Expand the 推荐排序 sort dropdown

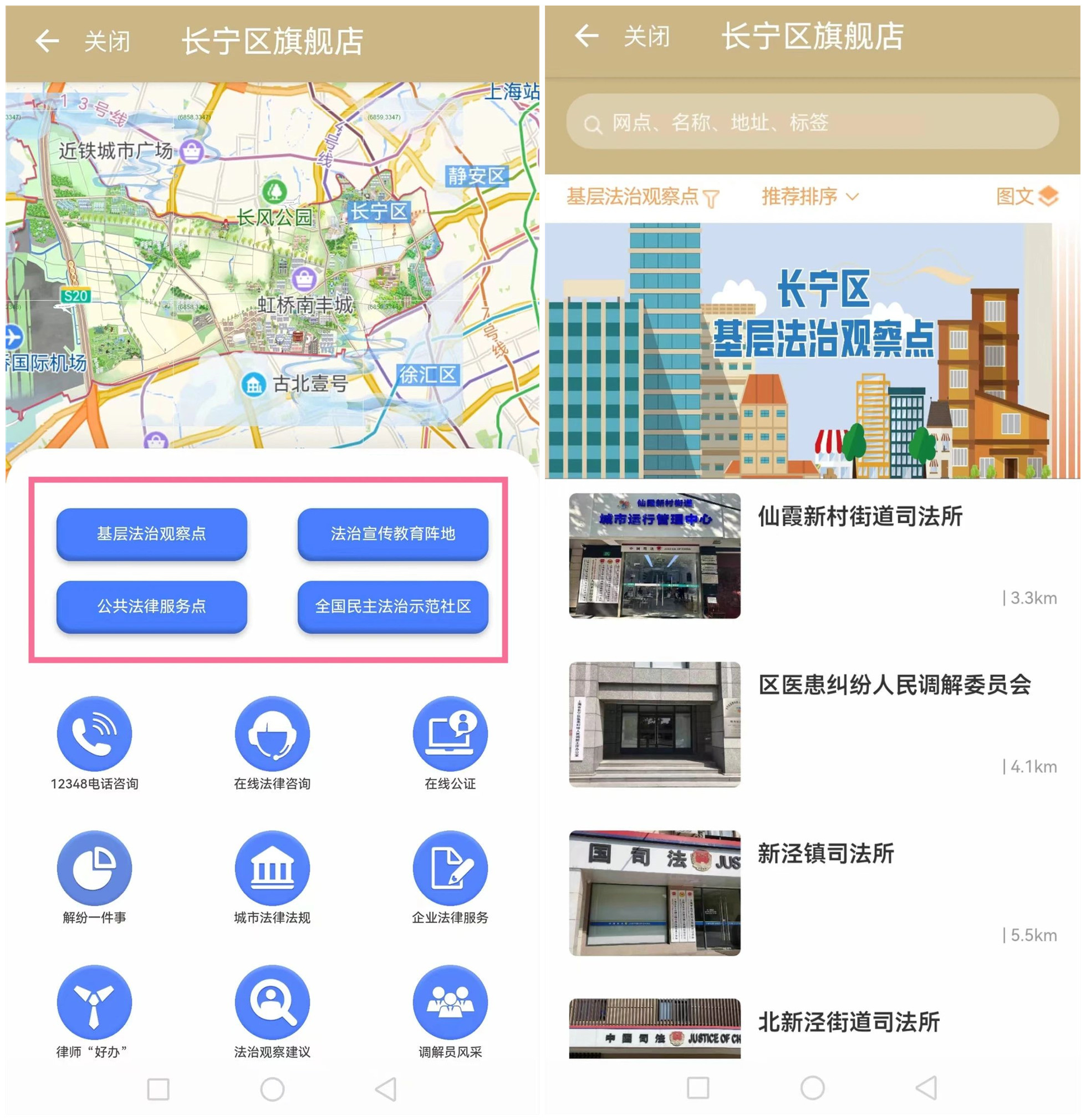pos(809,197)
